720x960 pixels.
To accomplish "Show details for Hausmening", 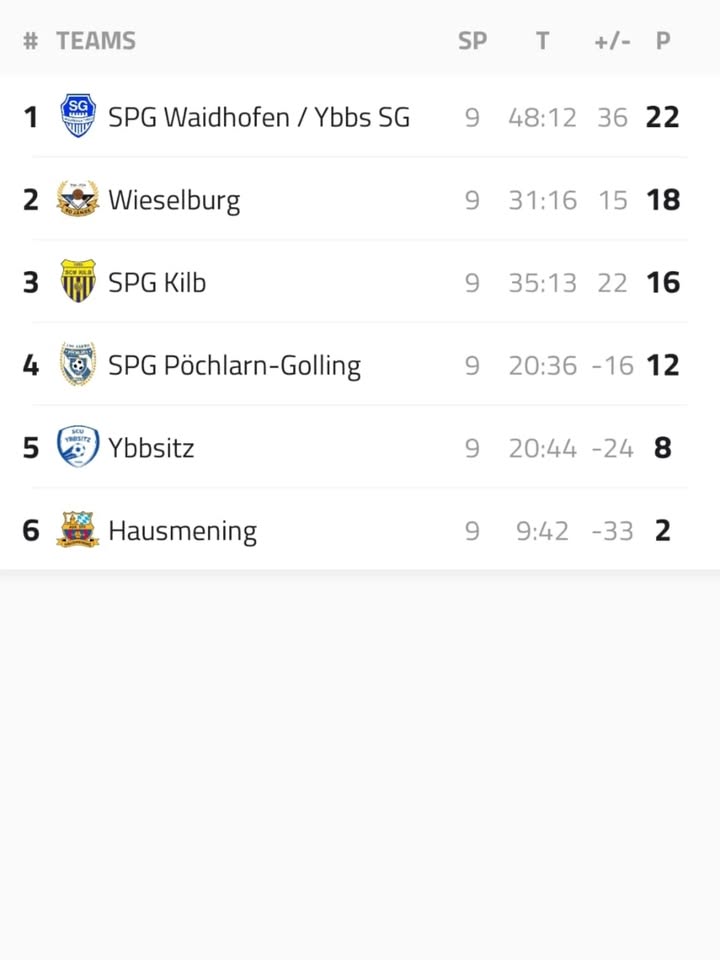I will (x=182, y=530).
